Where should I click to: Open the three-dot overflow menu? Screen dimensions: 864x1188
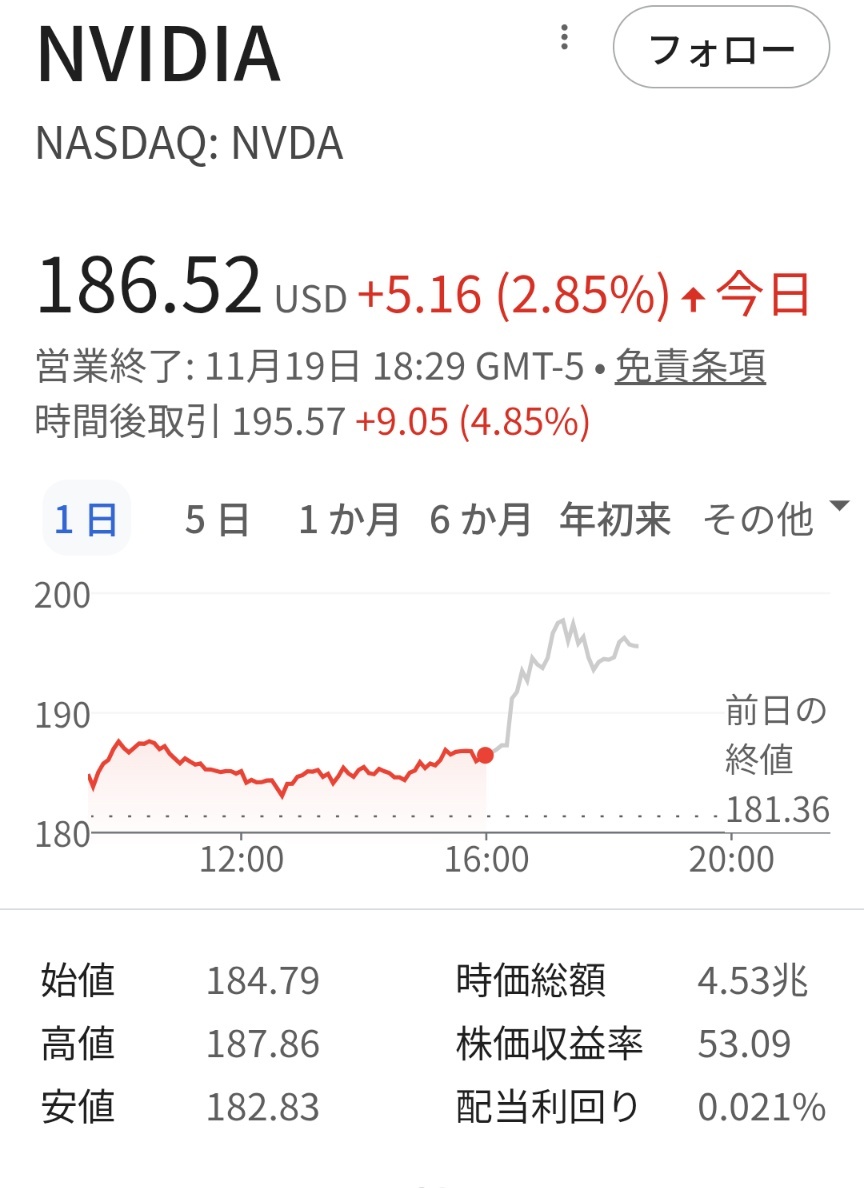click(565, 40)
